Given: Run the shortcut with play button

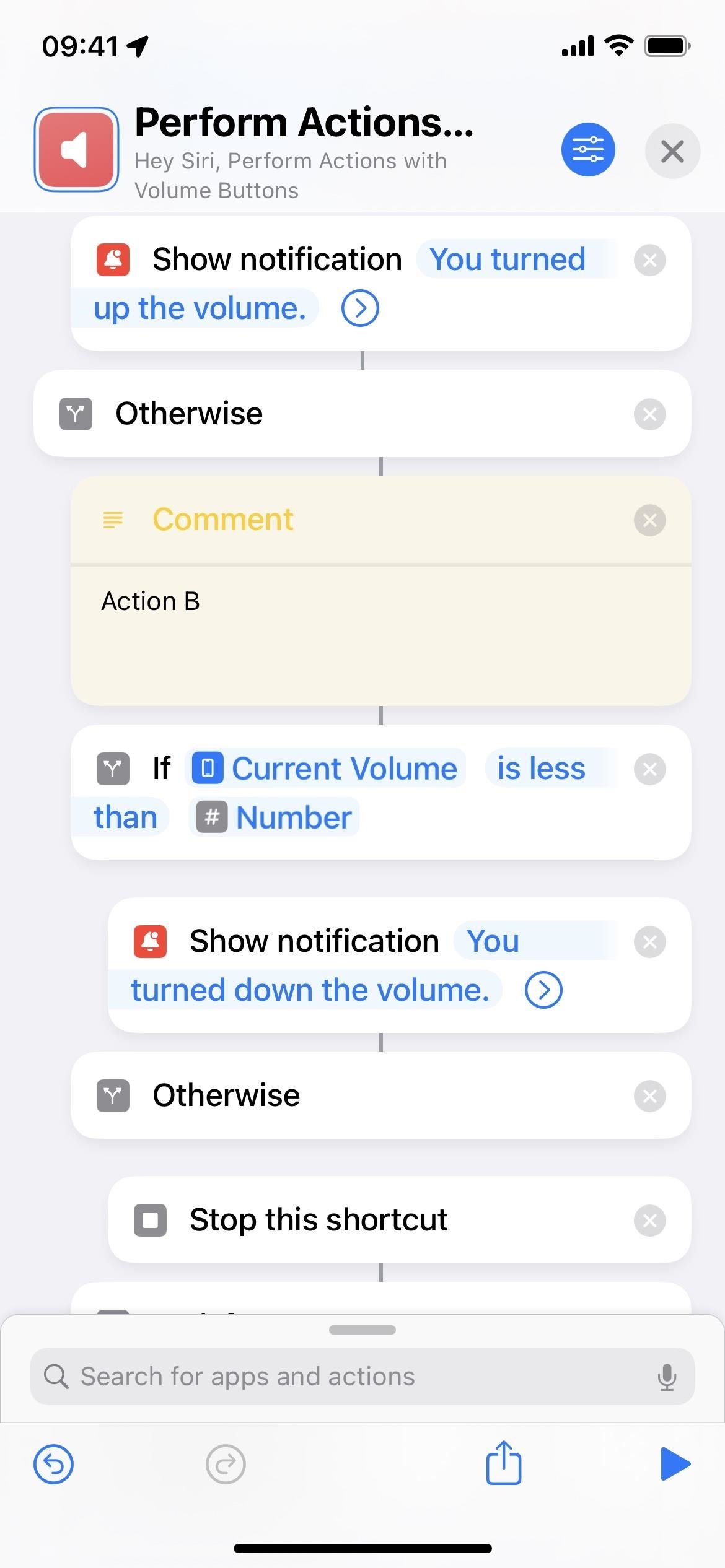Looking at the screenshot, I should [675, 1464].
